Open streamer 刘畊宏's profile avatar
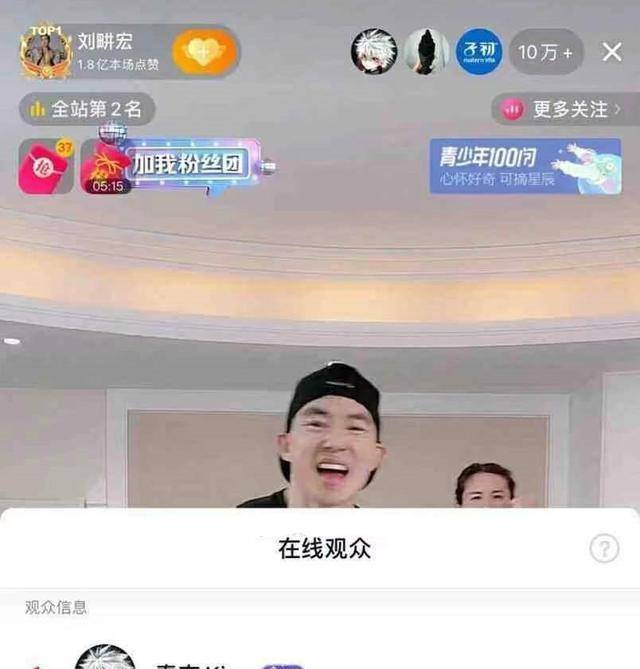This screenshot has height=669, width=640. pyautogui.click(x=46, y=52)
